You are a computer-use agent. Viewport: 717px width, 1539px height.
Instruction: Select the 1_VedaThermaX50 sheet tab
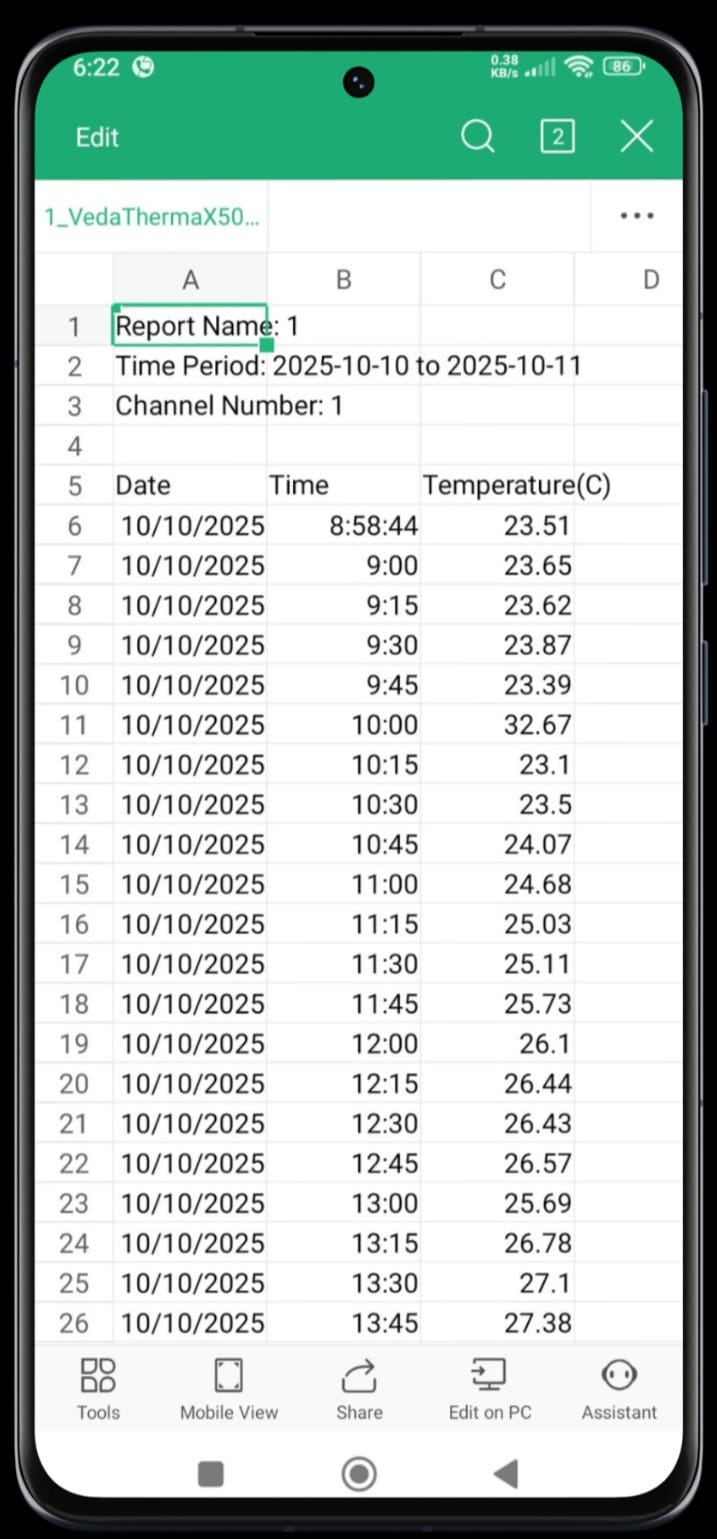[151, 217]
